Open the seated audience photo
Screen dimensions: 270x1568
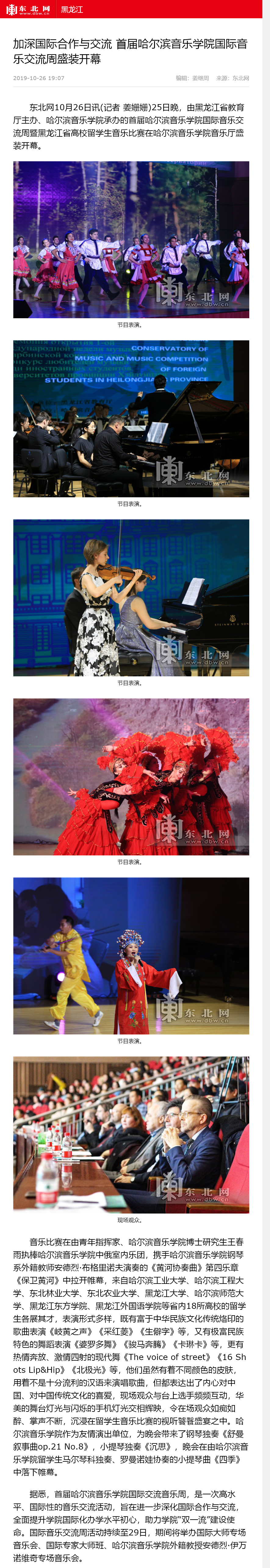(131, 1134)
